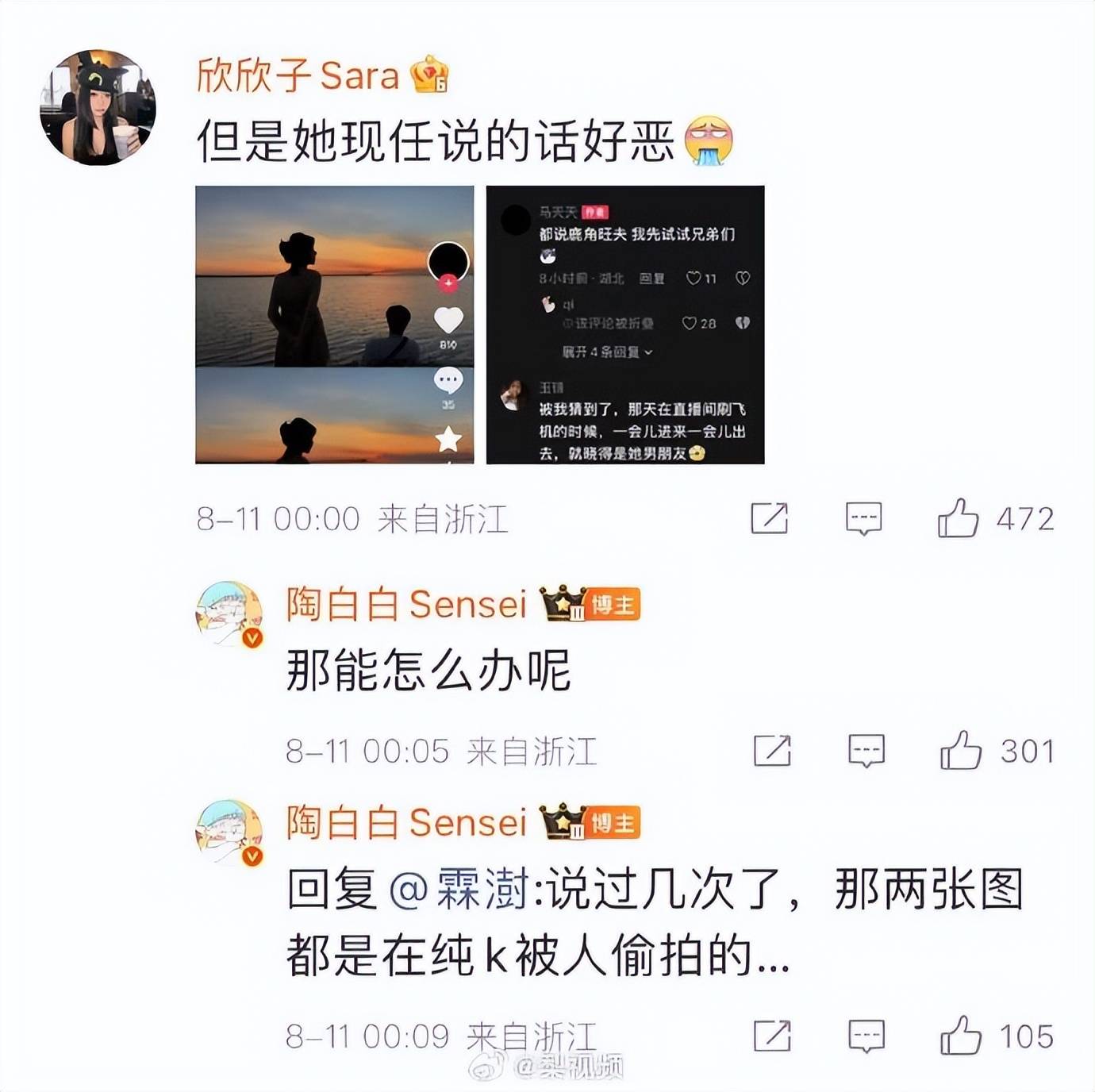Tap the username 欣欣子 Sara
Screen dimensions: 1095x1092
point(297,75)
